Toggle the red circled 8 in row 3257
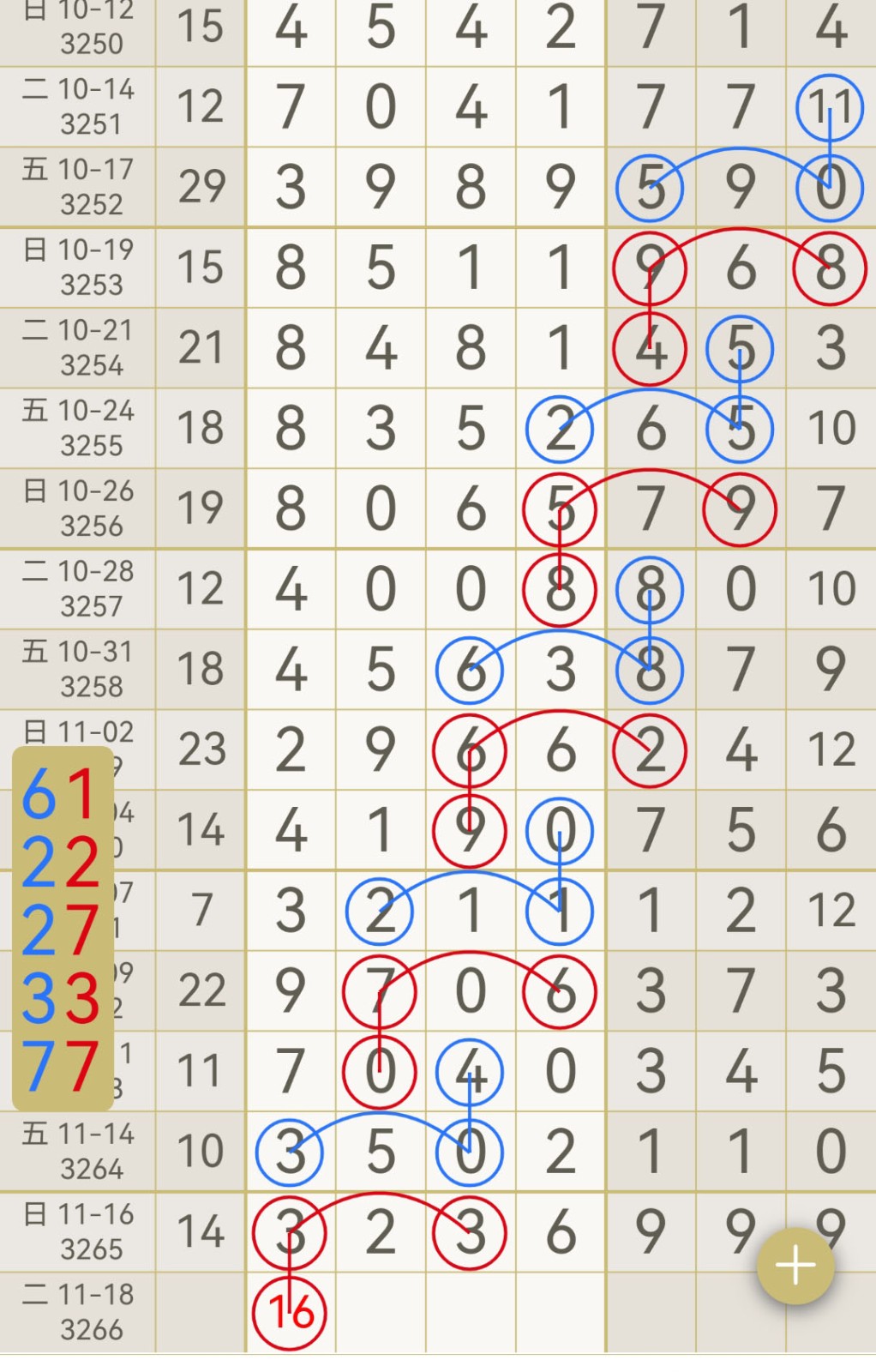The width and height of the screenshot is (876, 1372). tap(560, 588)
